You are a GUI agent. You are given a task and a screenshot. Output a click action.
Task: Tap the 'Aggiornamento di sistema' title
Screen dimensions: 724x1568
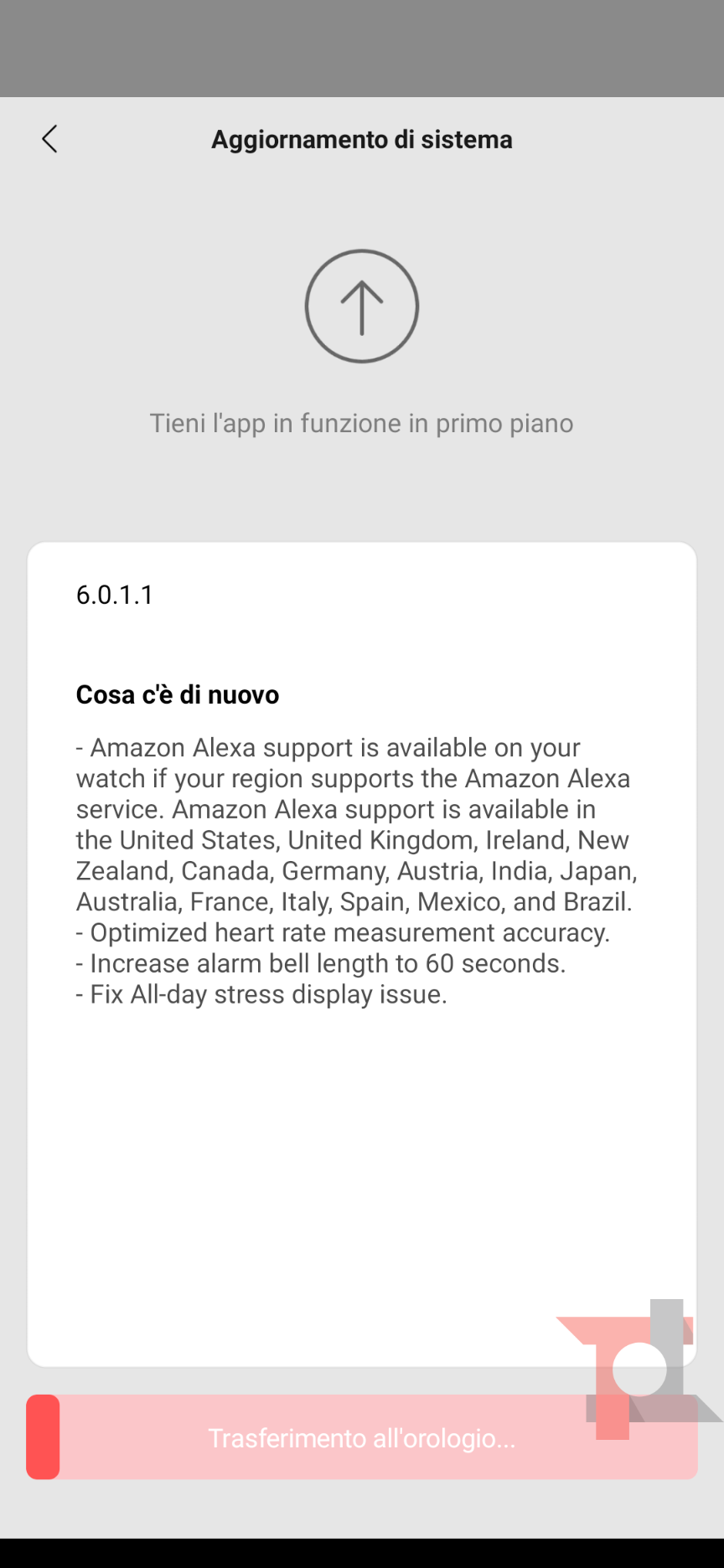[x=362, y=139]
